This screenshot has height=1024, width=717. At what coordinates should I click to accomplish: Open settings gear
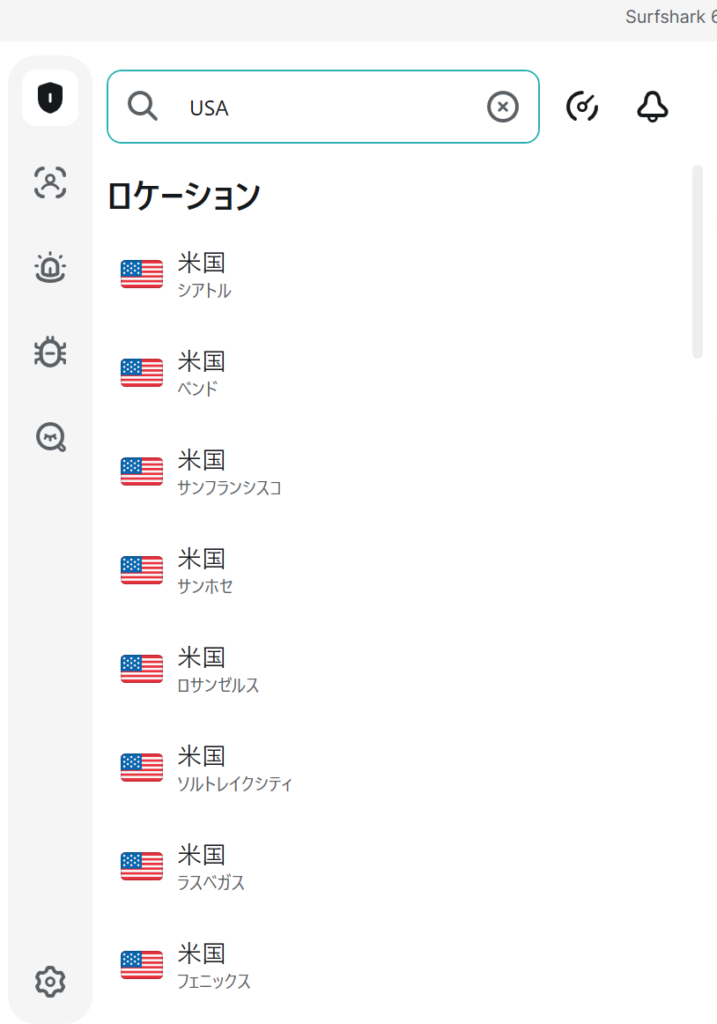click(x=50, y=981)
